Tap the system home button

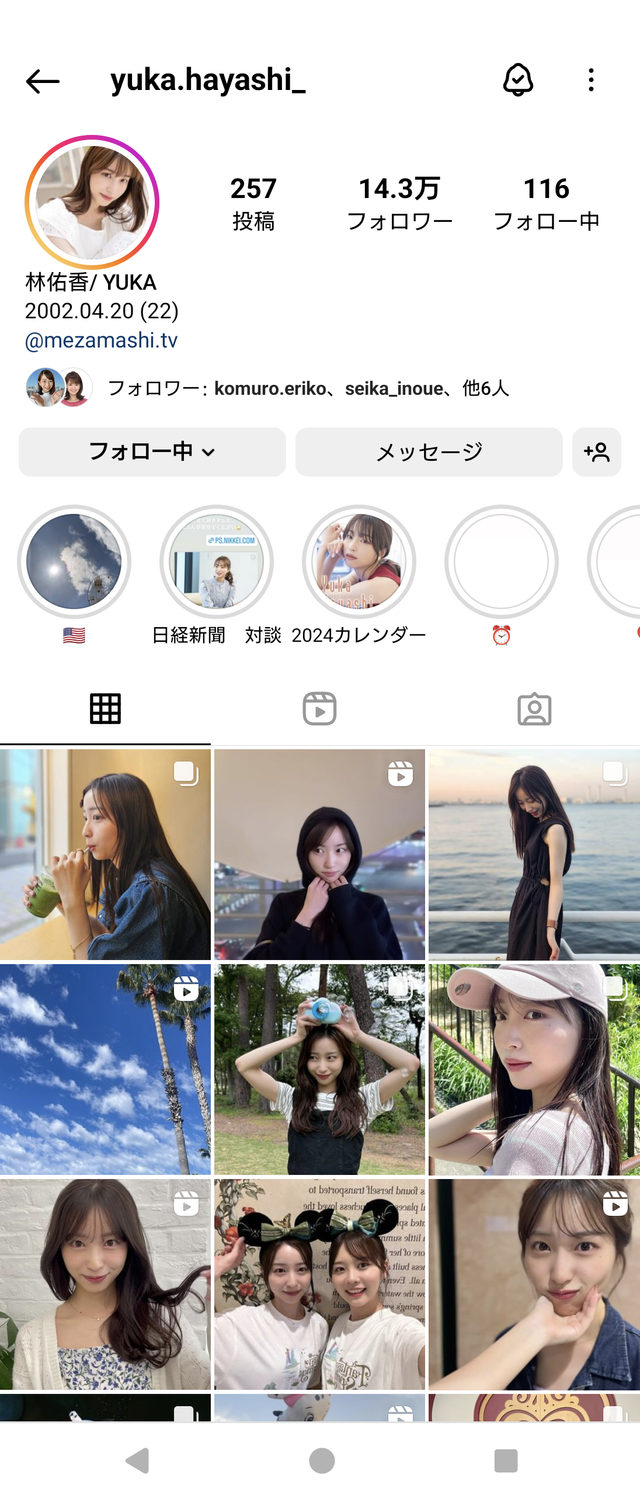click(321, 1461)
